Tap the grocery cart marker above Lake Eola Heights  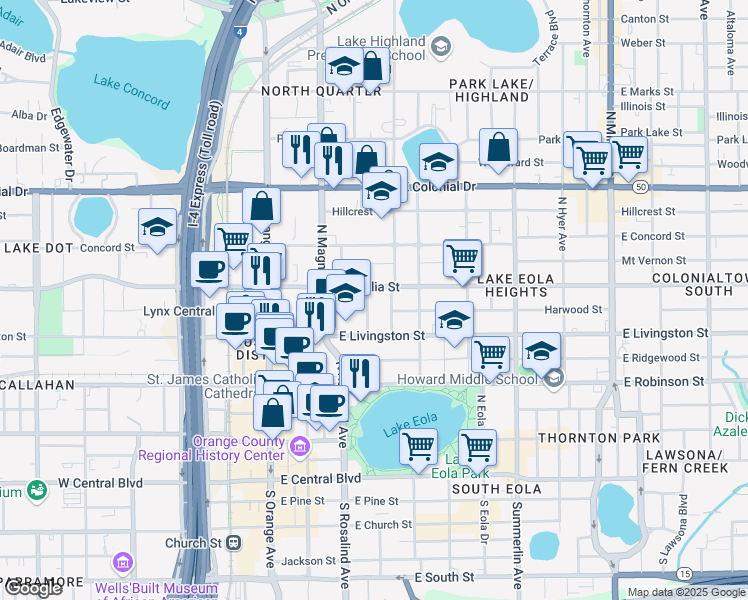coord(462,262)
